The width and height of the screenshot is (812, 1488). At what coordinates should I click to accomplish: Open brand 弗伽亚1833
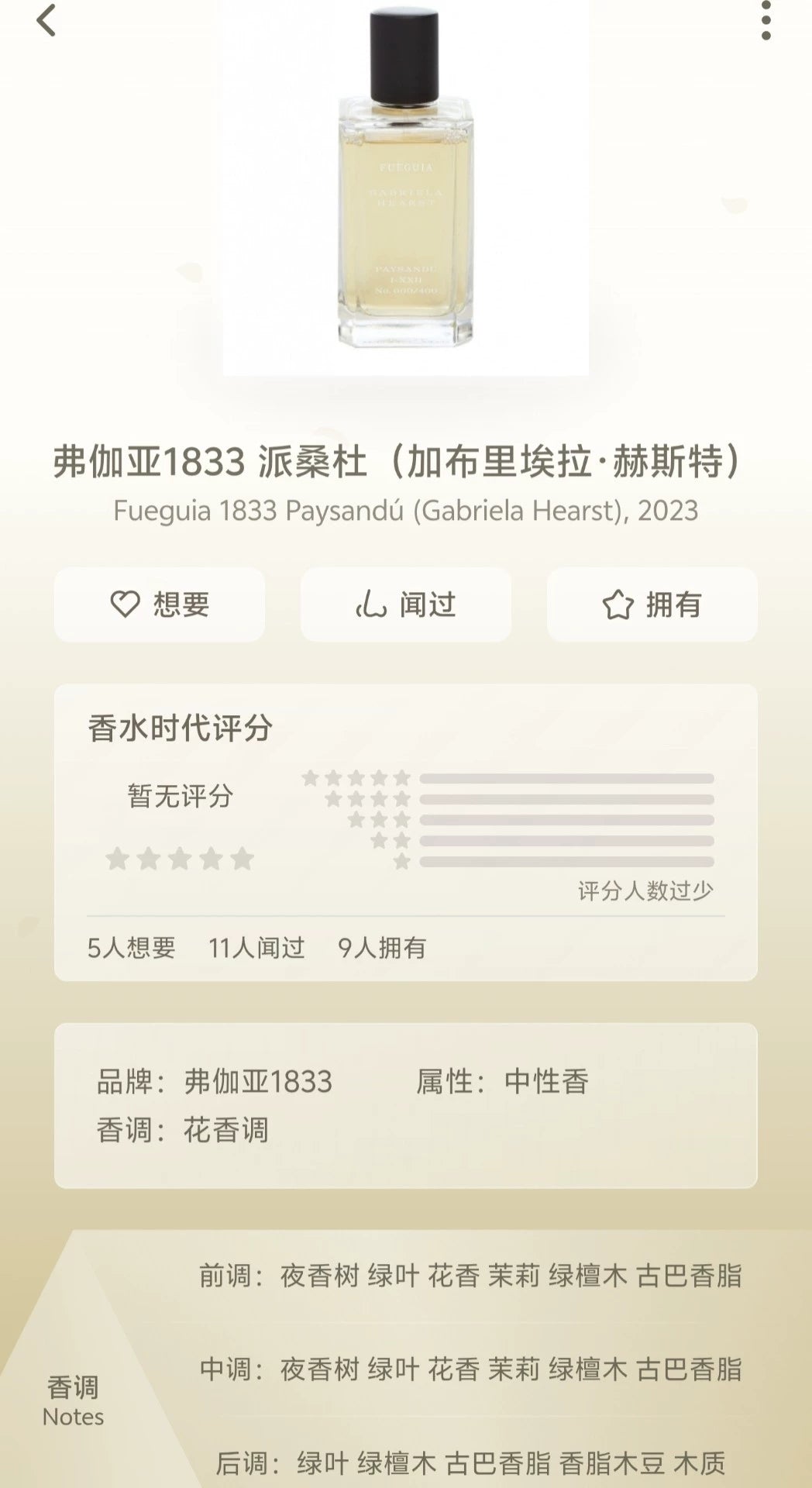click(x=258, y=1081)
